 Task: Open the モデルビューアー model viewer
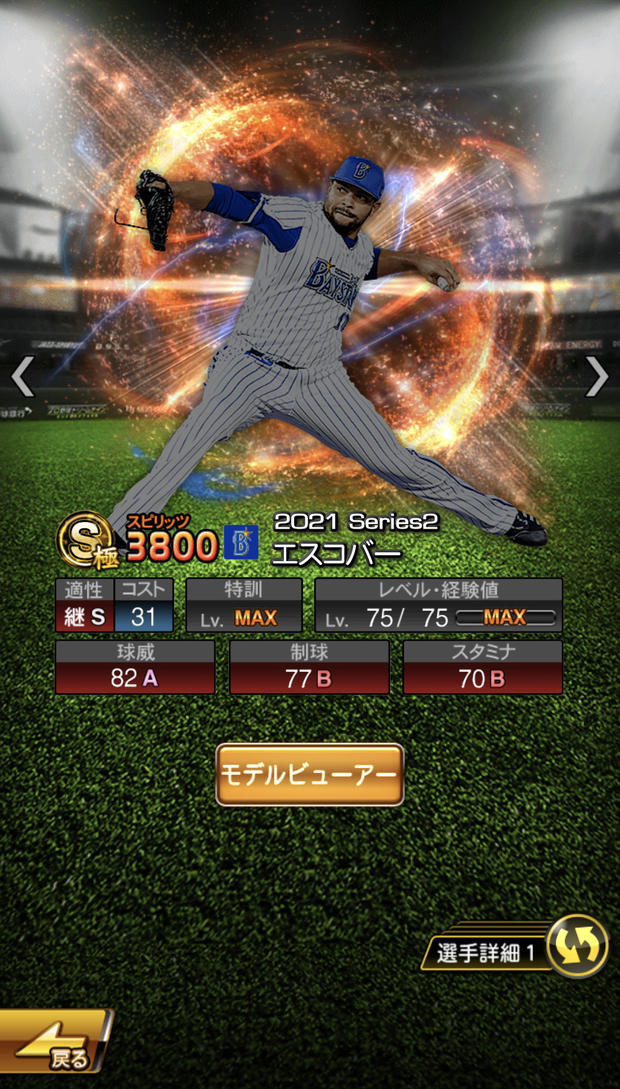click(310, 774)
